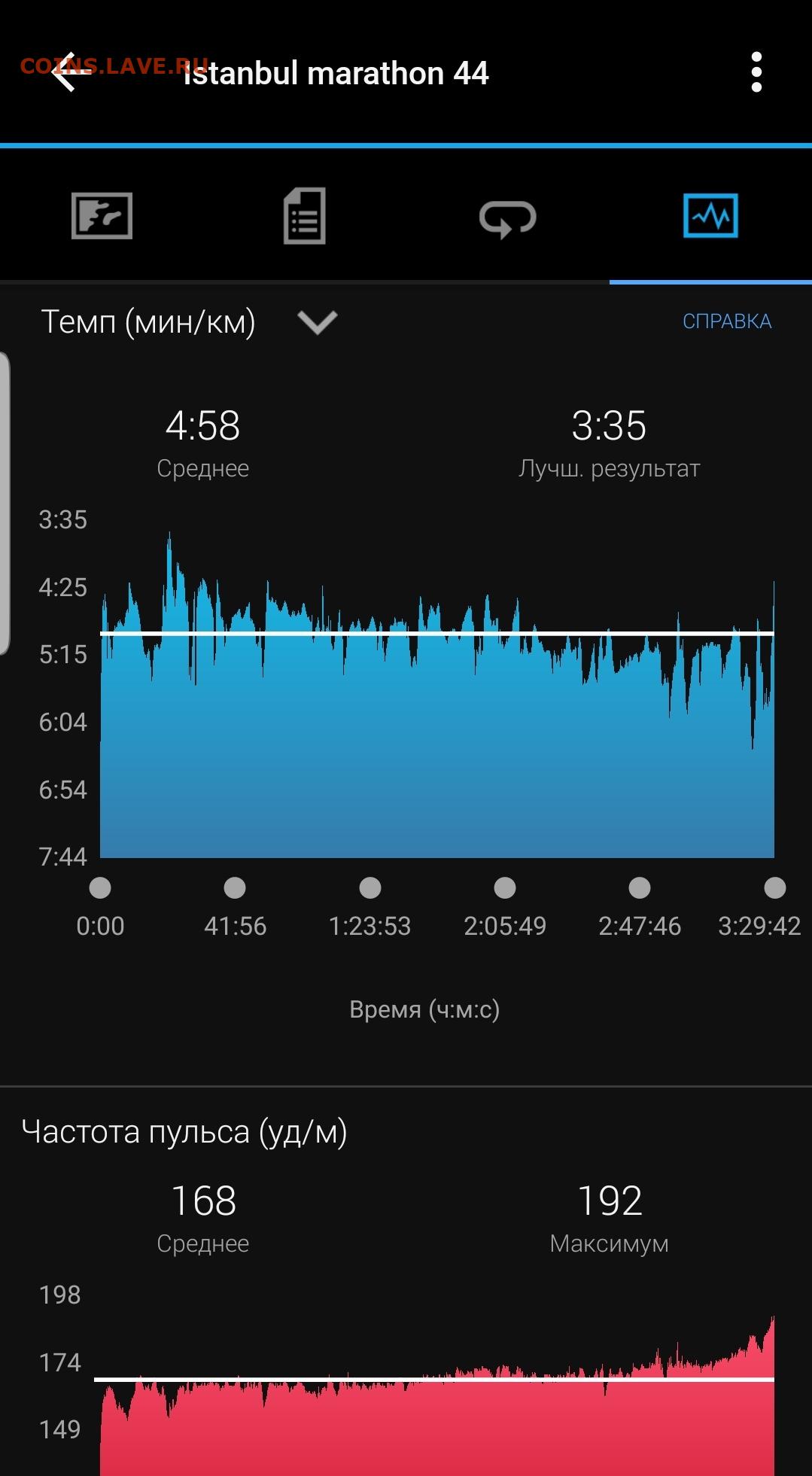Viewport: 812px width, 1476px height.
Task: Expand the Темп (мин/км) chart dropdown
Action: point(317,322)
